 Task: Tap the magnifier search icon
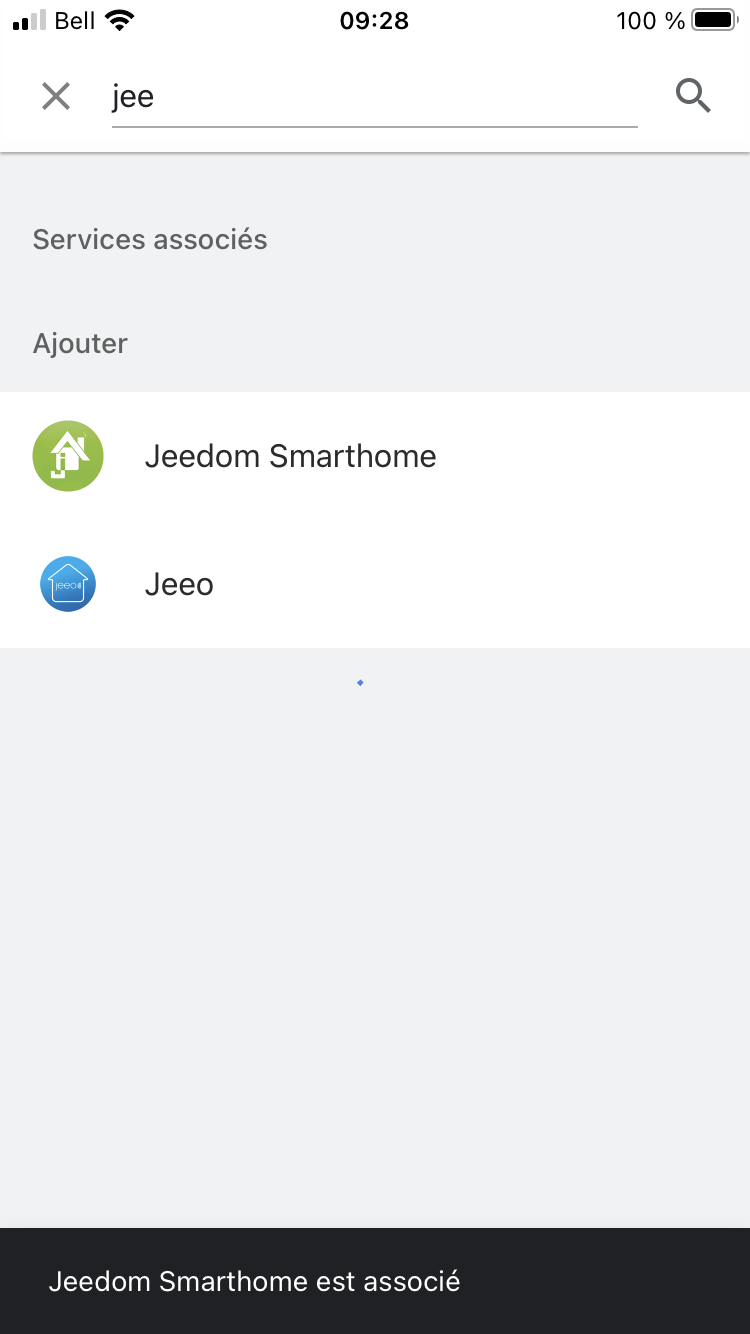point(693,96)
